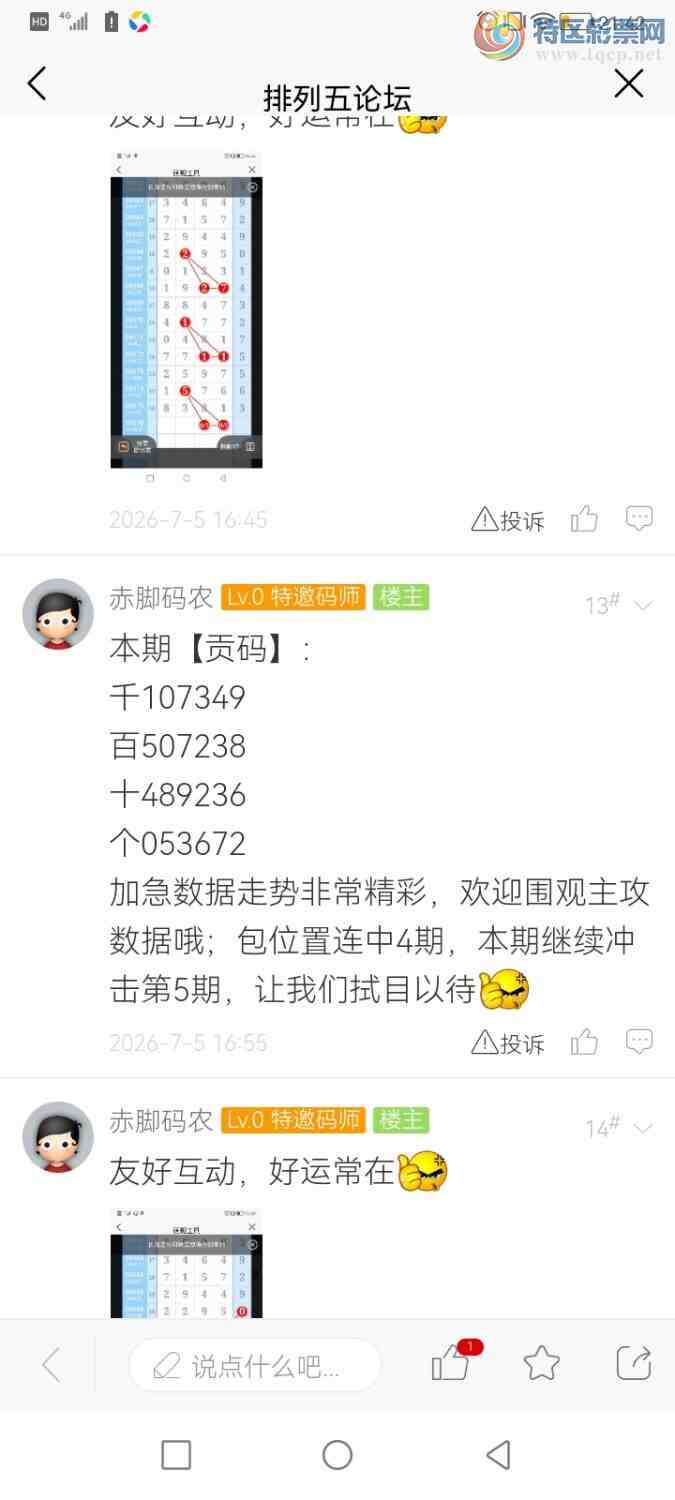The height and width of the screenshot is (1500, 675).
Task: Like the 13# post dated 16:55
Action: (584, 1042)
